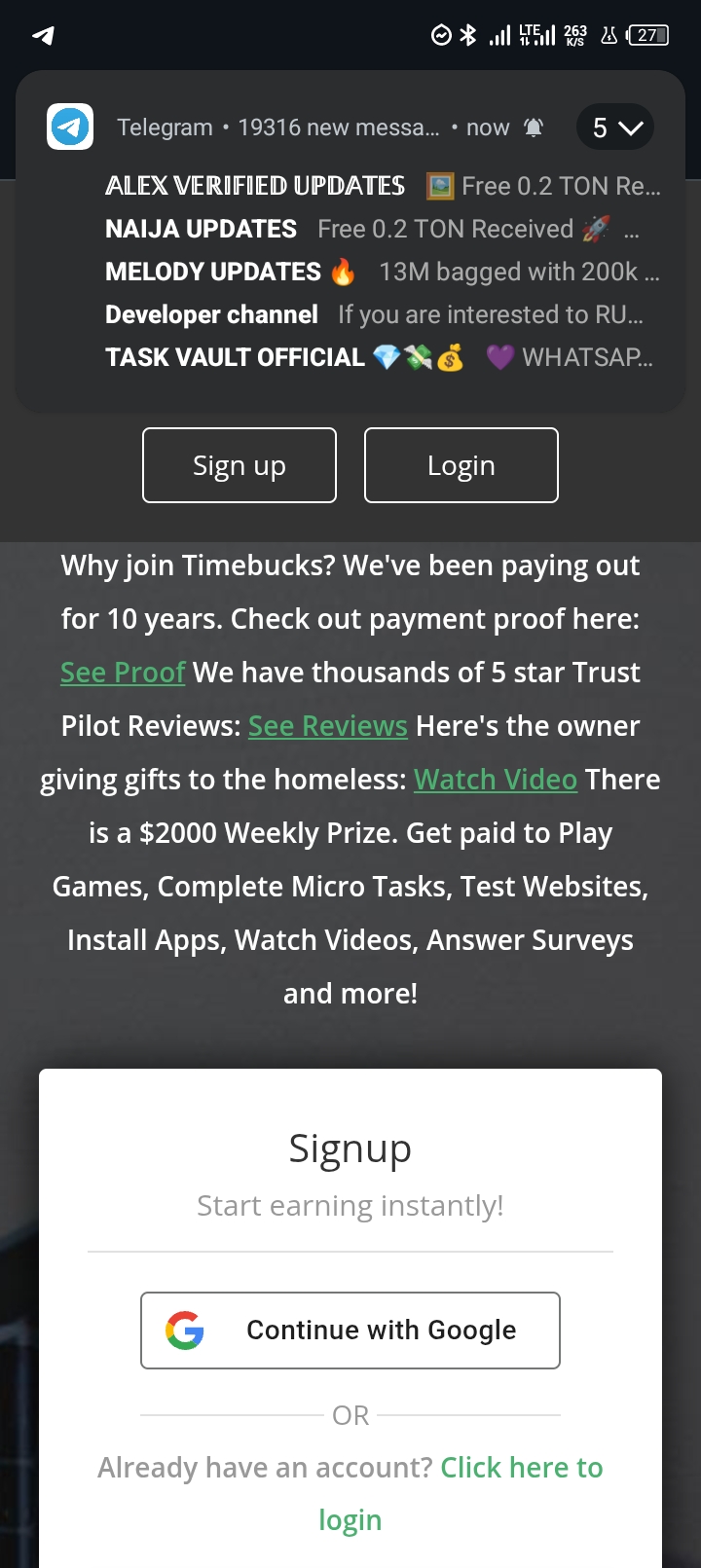The image size is (701, 1568).
Task: Expand the Telegram notification group
Action: (x=615, y=128)
